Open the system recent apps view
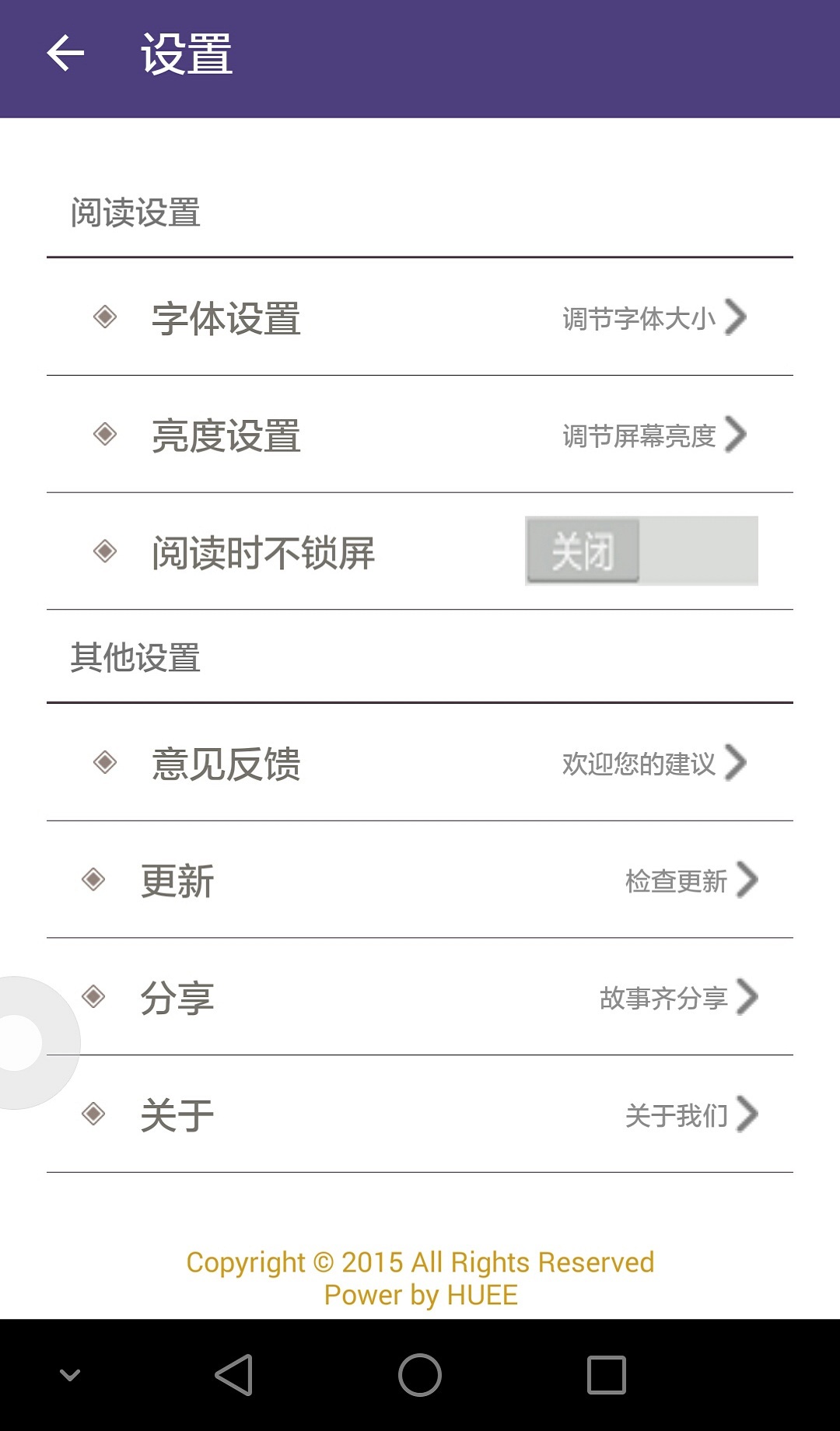 coord(606,1374)
